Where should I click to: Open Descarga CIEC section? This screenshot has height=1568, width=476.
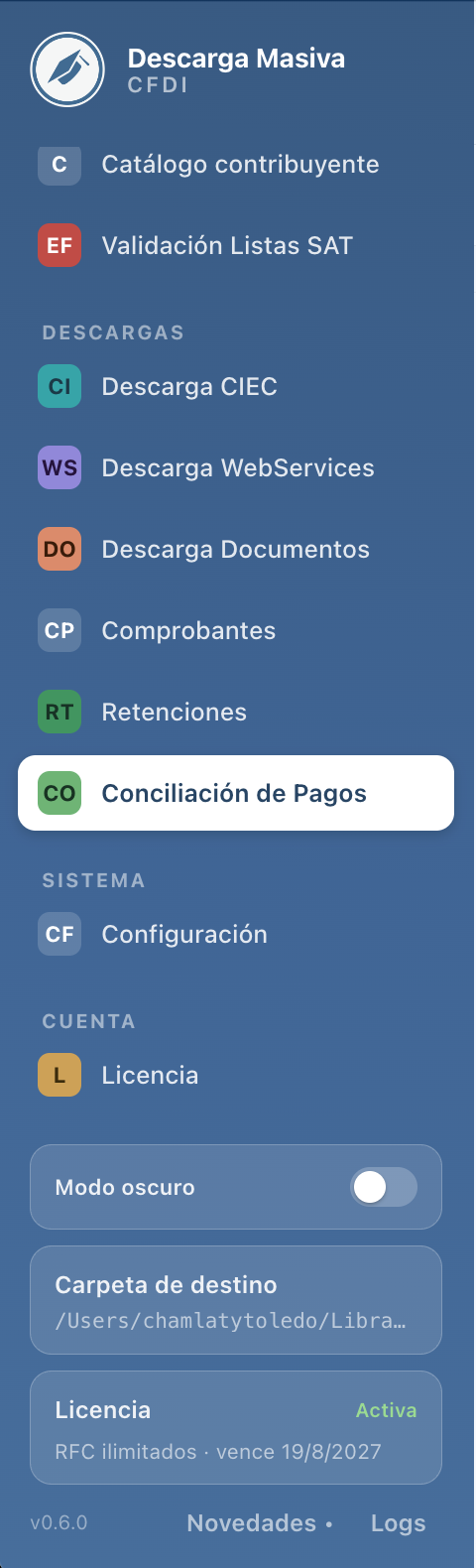[x=236, y=387]
